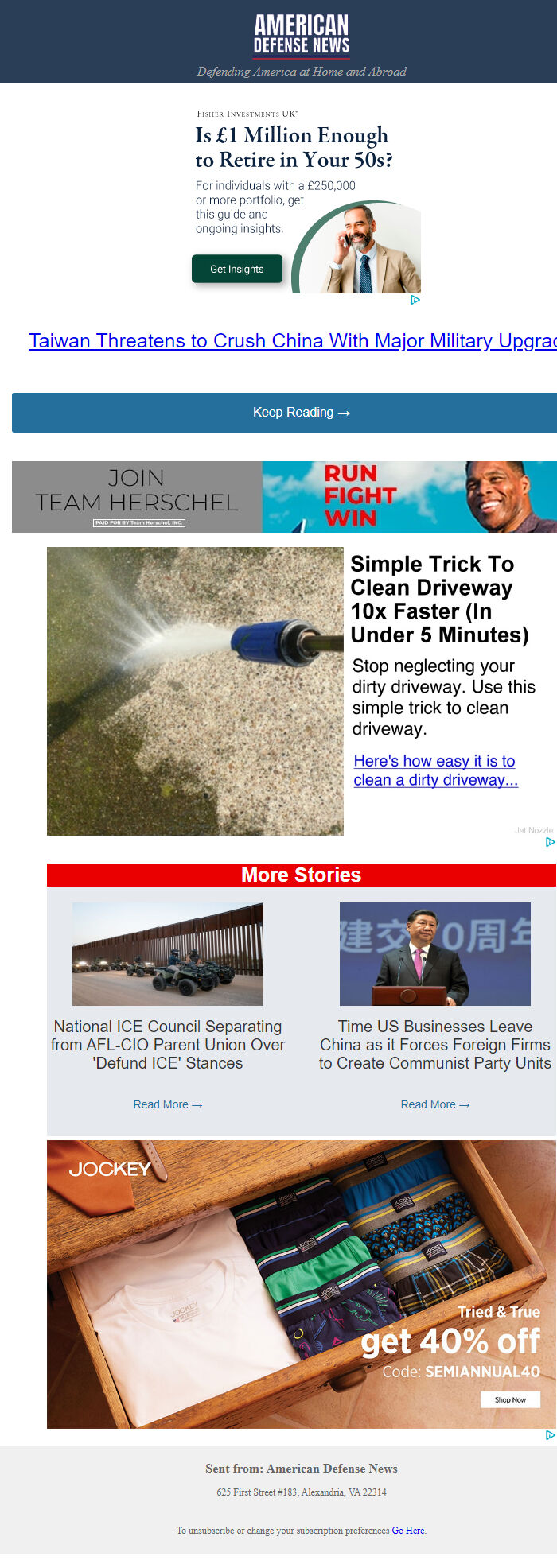Open the driveway cleaning trick link
Screen dimensions: 557x1568
[435, 770]
